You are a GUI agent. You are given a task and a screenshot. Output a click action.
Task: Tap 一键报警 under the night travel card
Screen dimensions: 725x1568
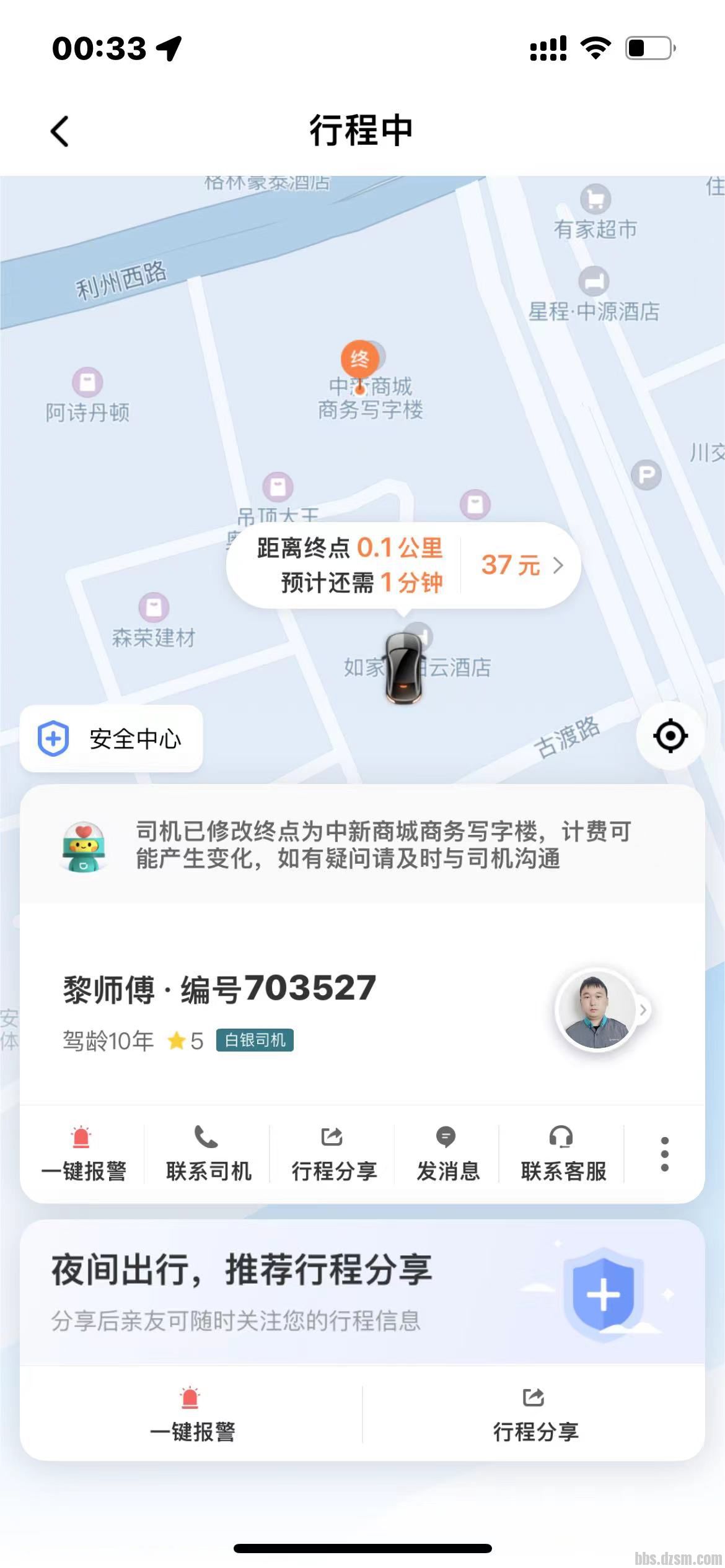point(192,1416)
